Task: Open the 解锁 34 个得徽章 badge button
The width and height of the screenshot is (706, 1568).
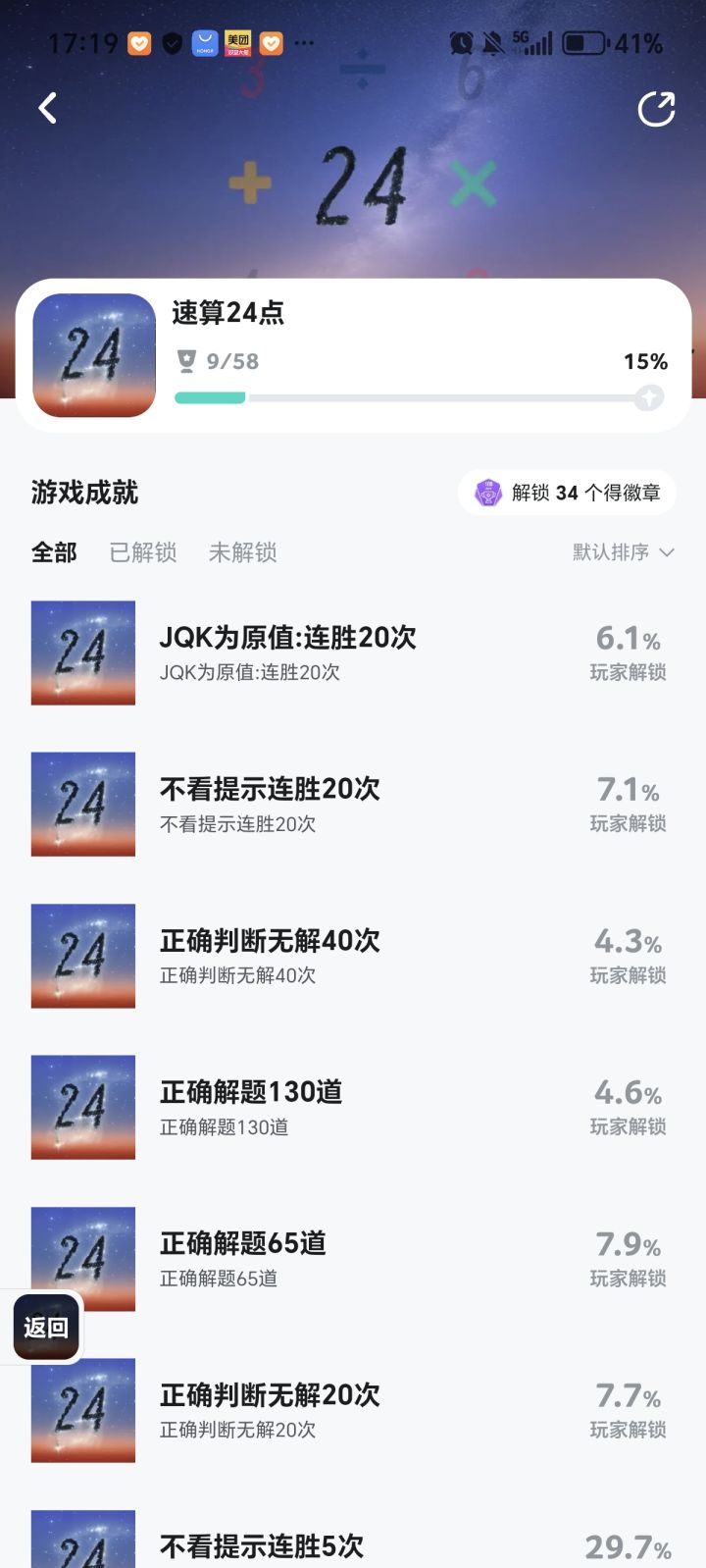Action: pyautogui.click(x=568, y=493)
